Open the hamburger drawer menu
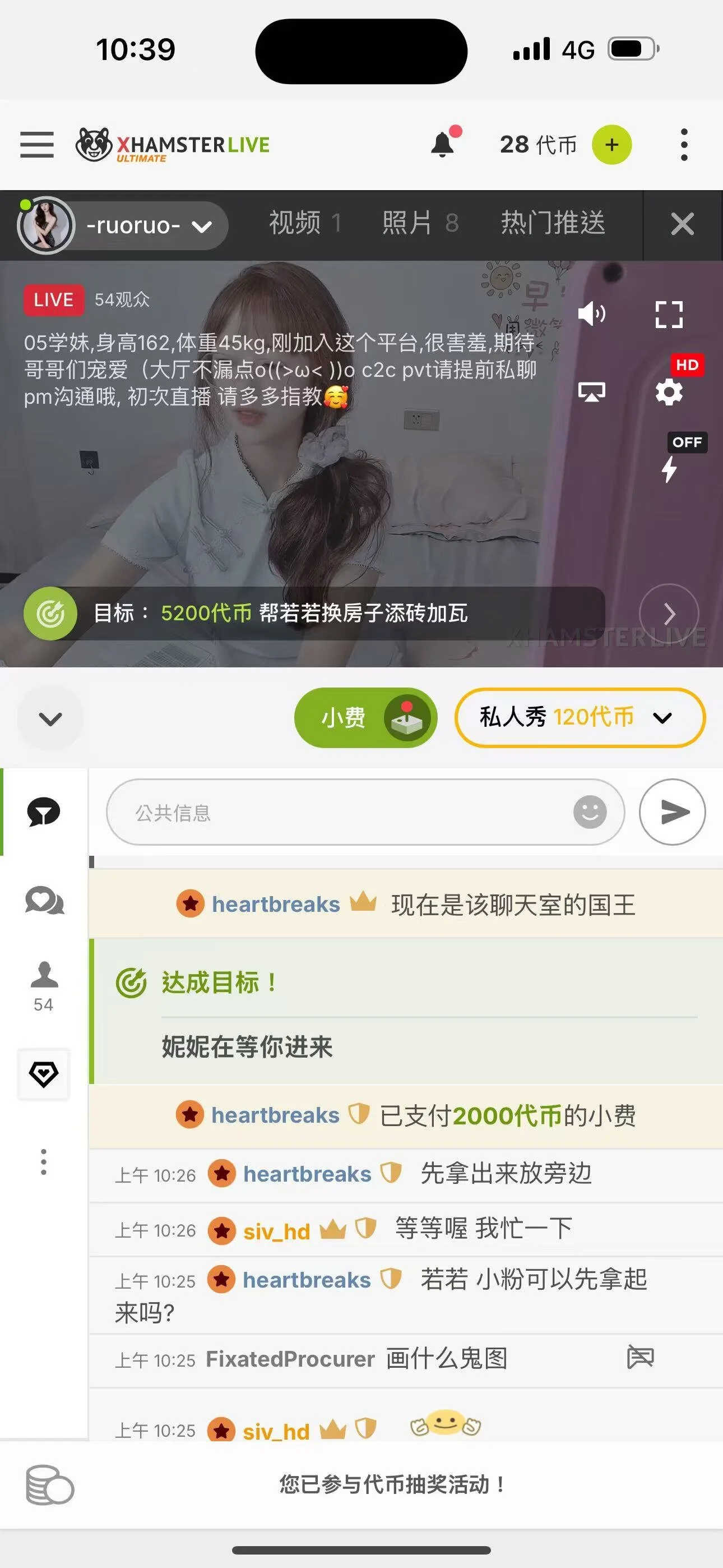This screenshot has height=1568, width=723. tap(36, 145)
